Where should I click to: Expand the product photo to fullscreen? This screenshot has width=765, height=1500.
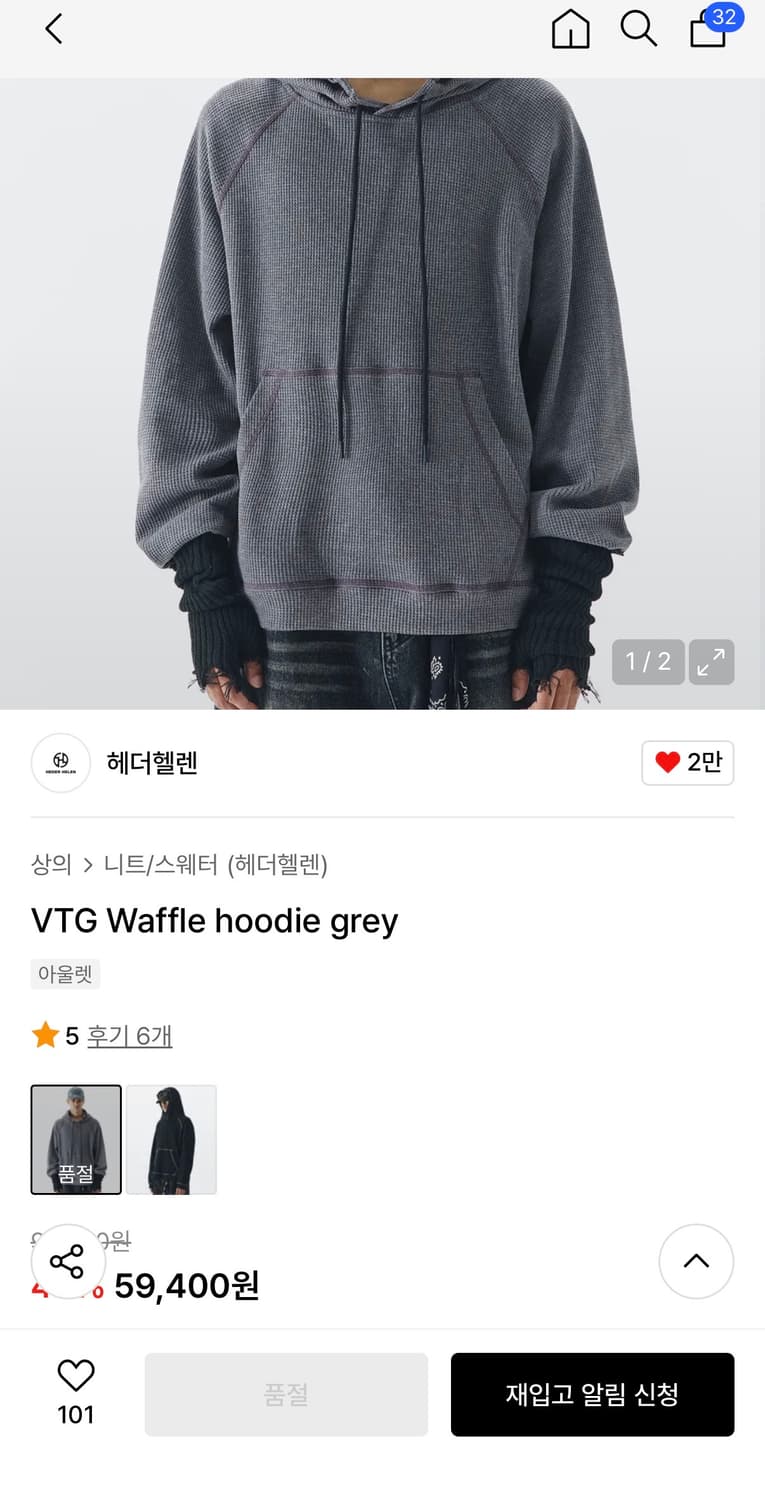[711, 662]
